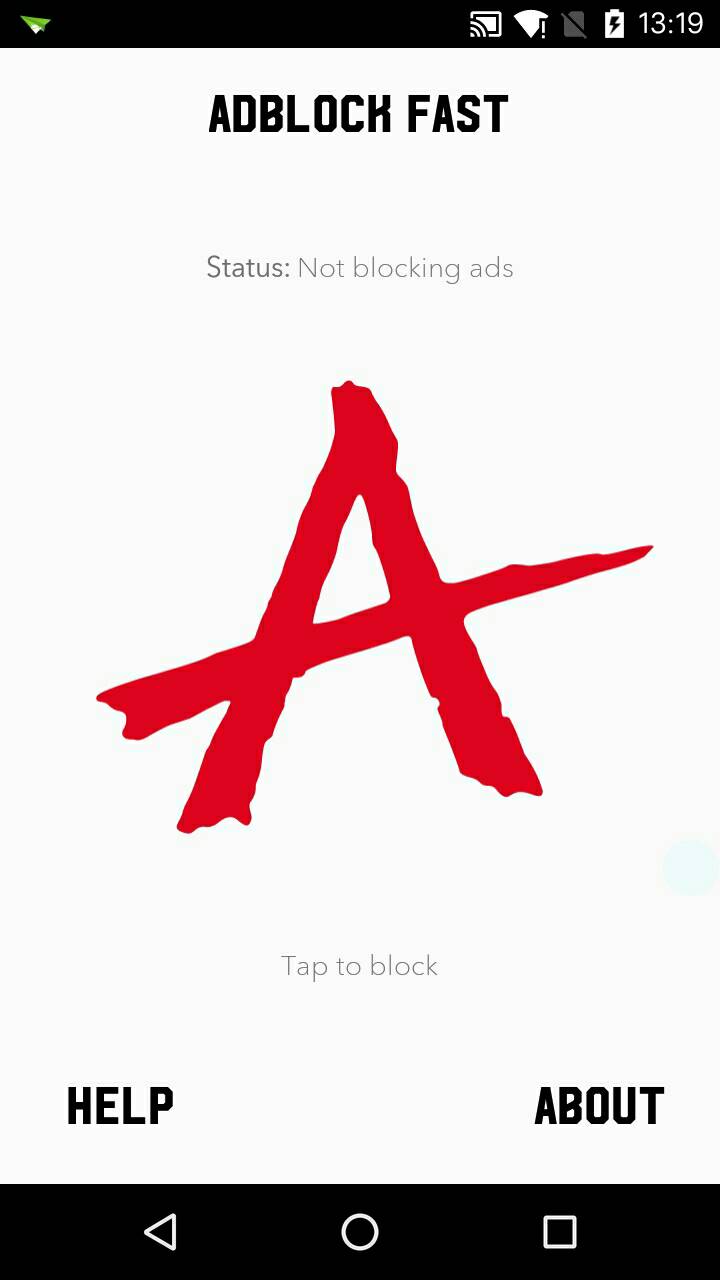Open Recents with the square navigation button
The height and width of the screenshot is (1280, 720).
[x=558, y=1231]
